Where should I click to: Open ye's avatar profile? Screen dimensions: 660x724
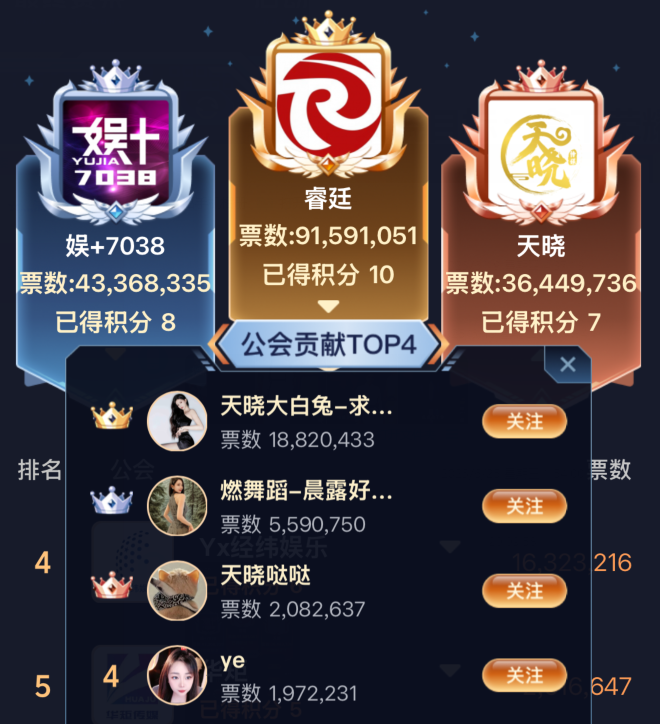point(177,676)
